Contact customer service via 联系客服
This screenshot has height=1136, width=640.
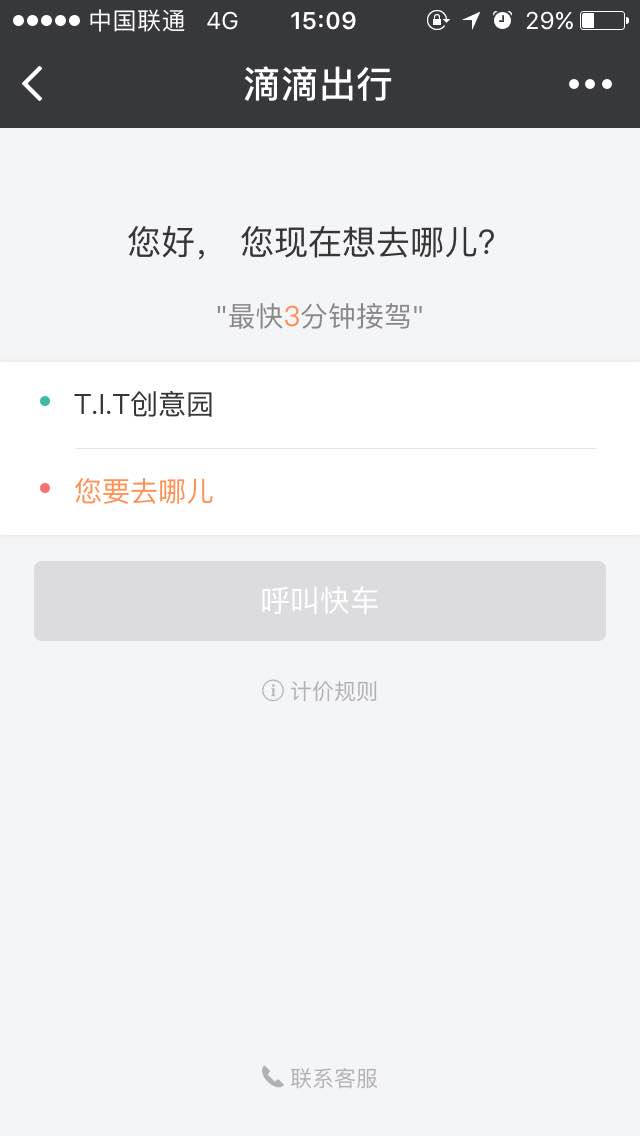coord(320,1078)
